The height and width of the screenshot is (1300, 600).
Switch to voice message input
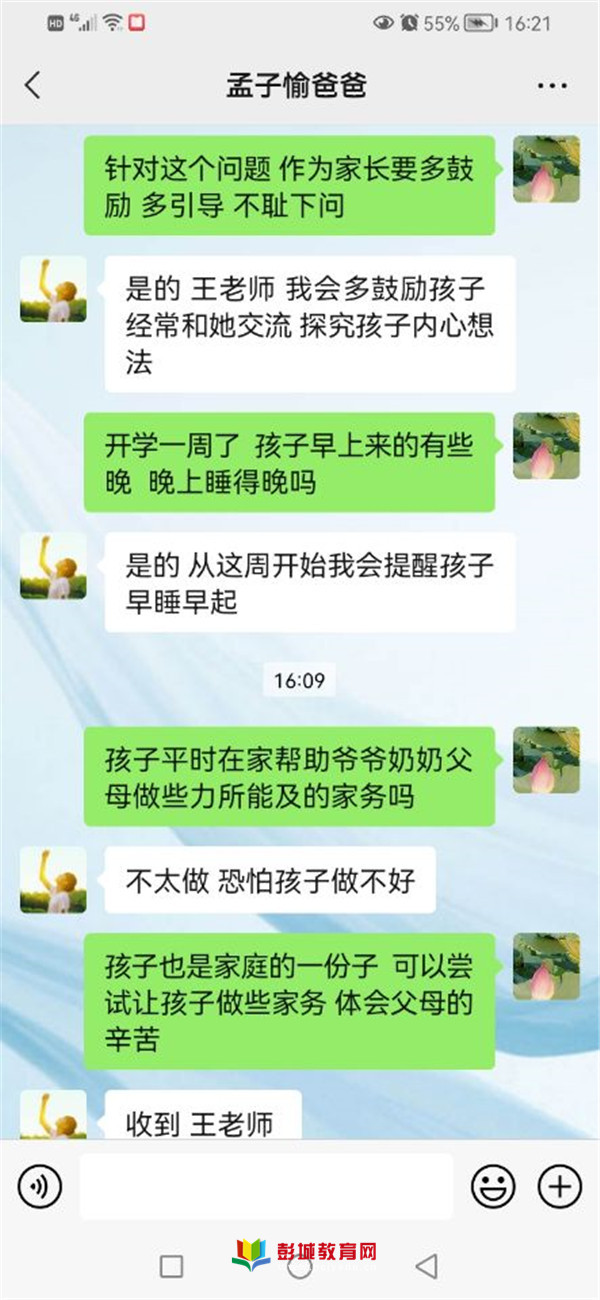pos(40,1187)
